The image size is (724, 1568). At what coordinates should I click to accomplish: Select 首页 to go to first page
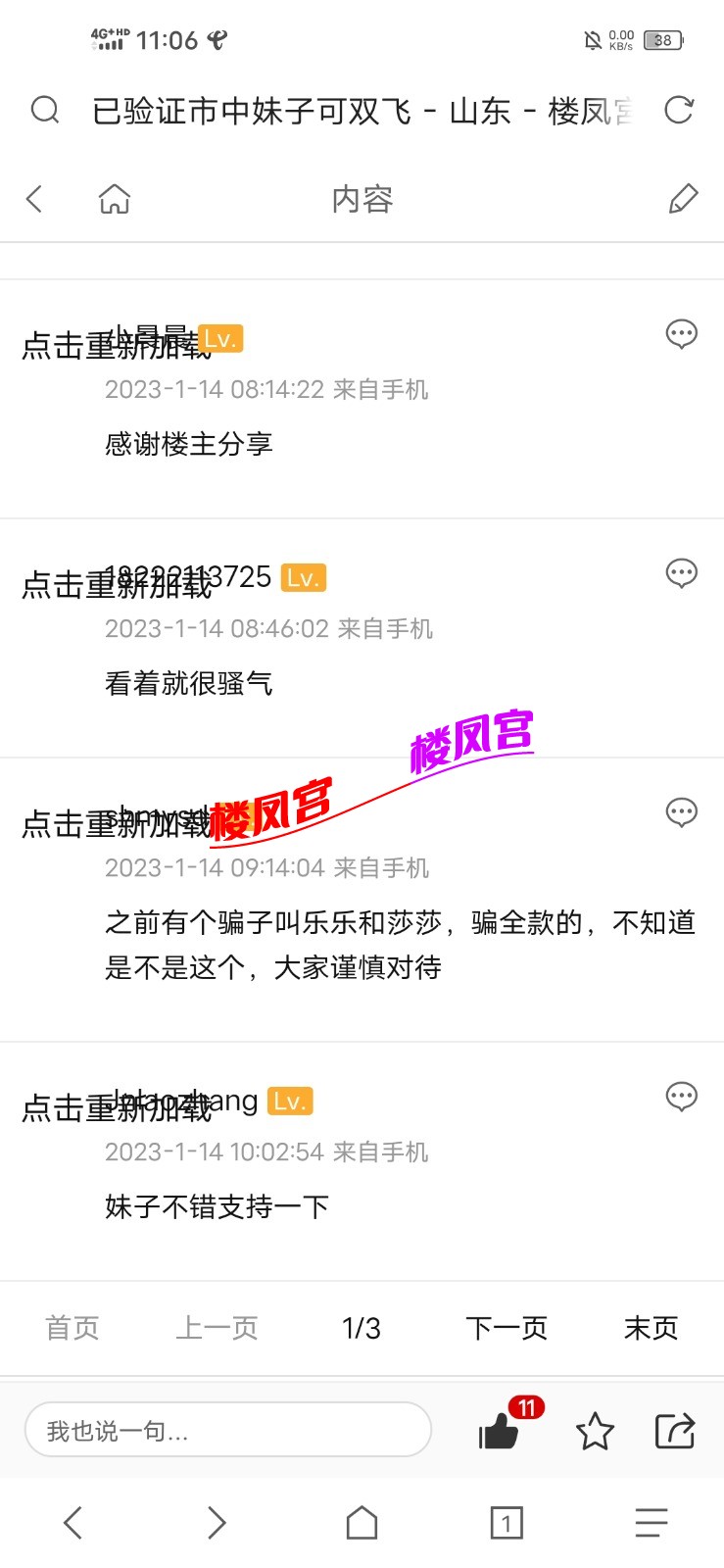click(72, 1327)
